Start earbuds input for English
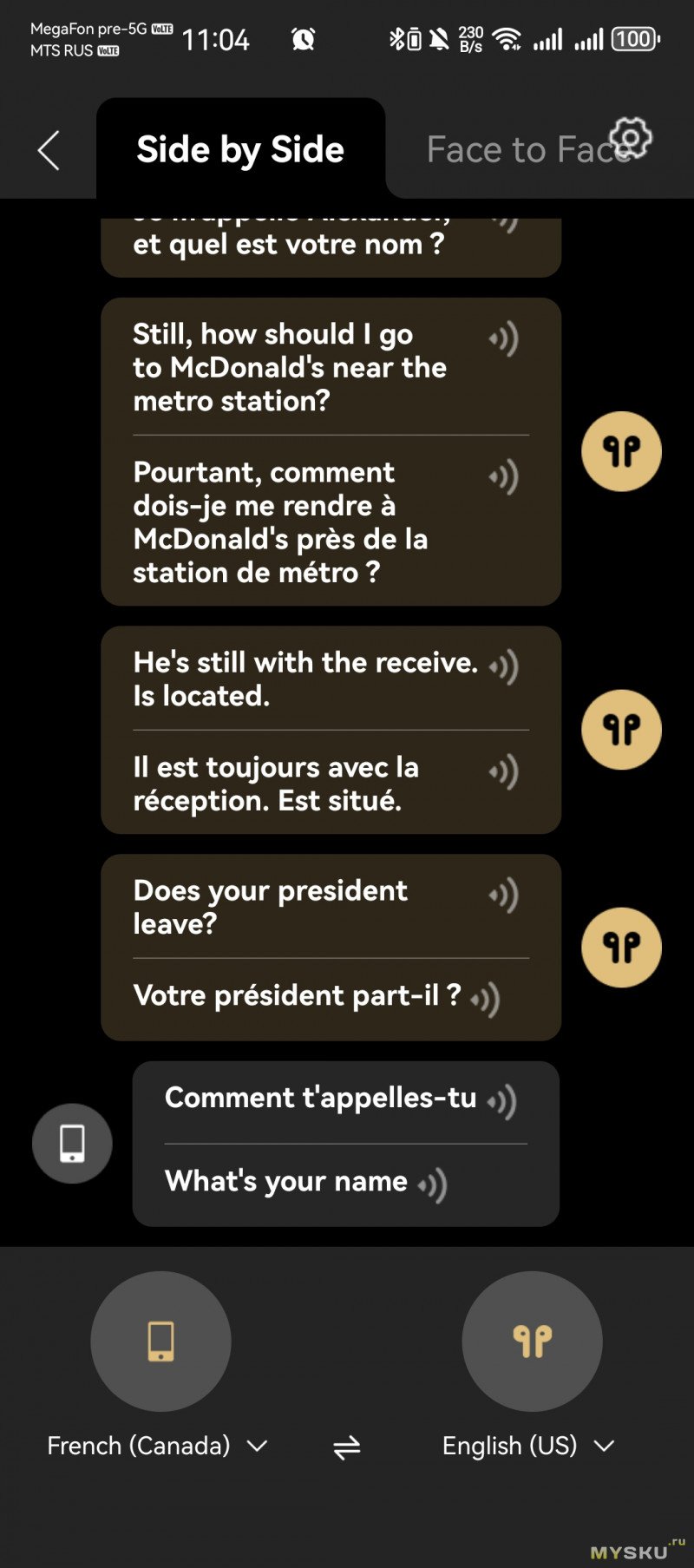Viewport: 694px width, 1568px height. [532, 1342]
